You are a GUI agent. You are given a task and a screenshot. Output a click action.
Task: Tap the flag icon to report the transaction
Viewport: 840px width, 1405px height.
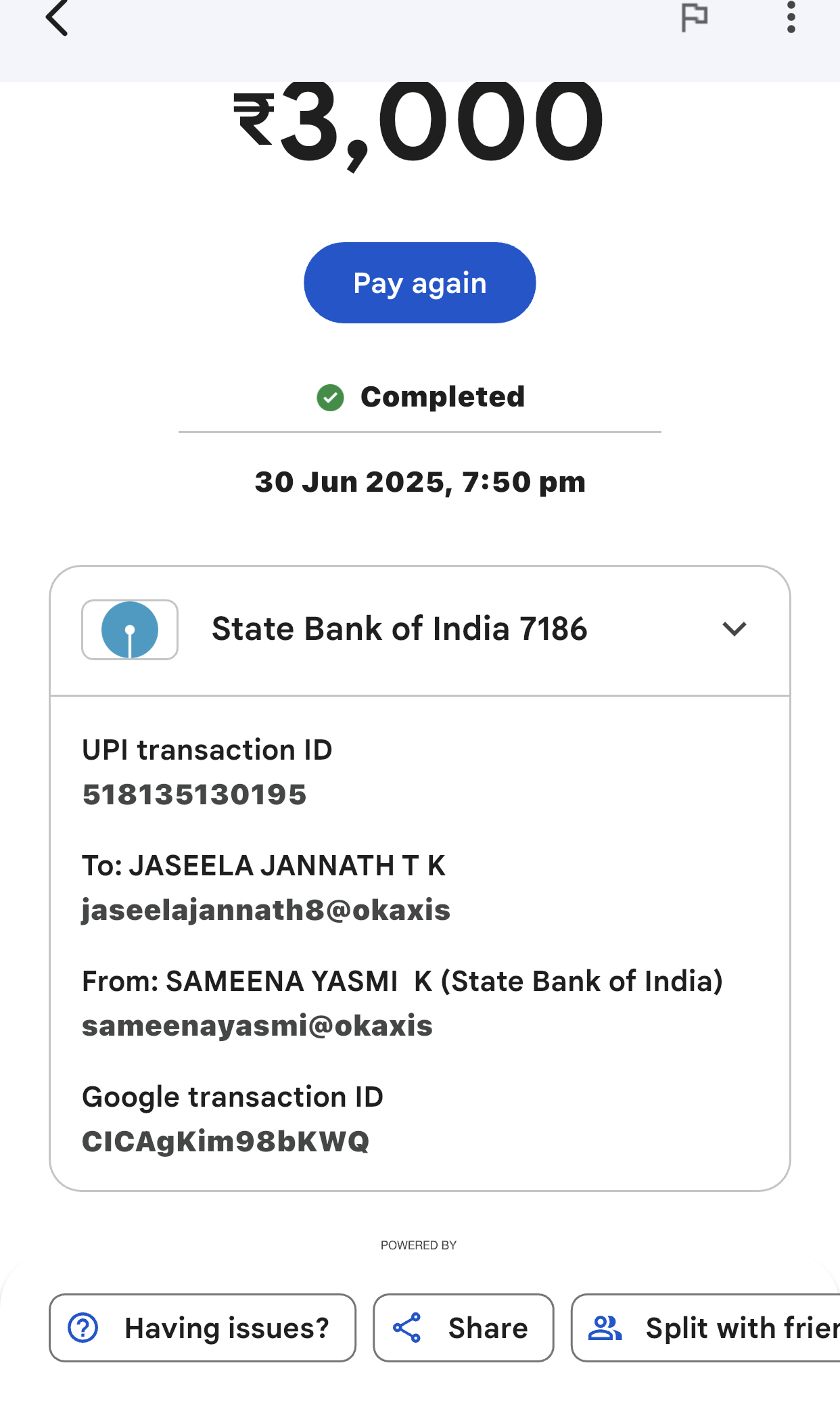694,18
